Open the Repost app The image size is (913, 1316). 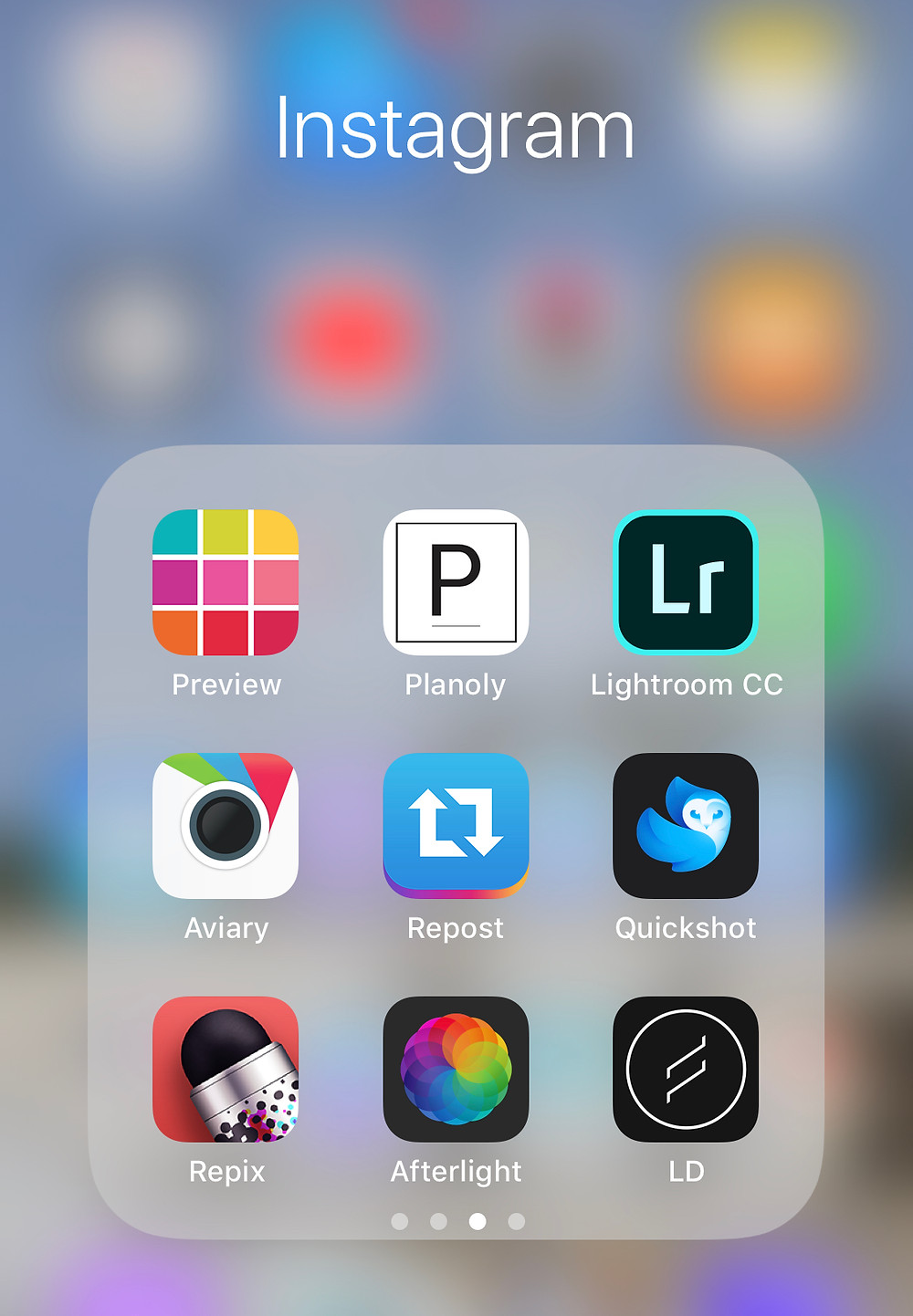point(456,825)
